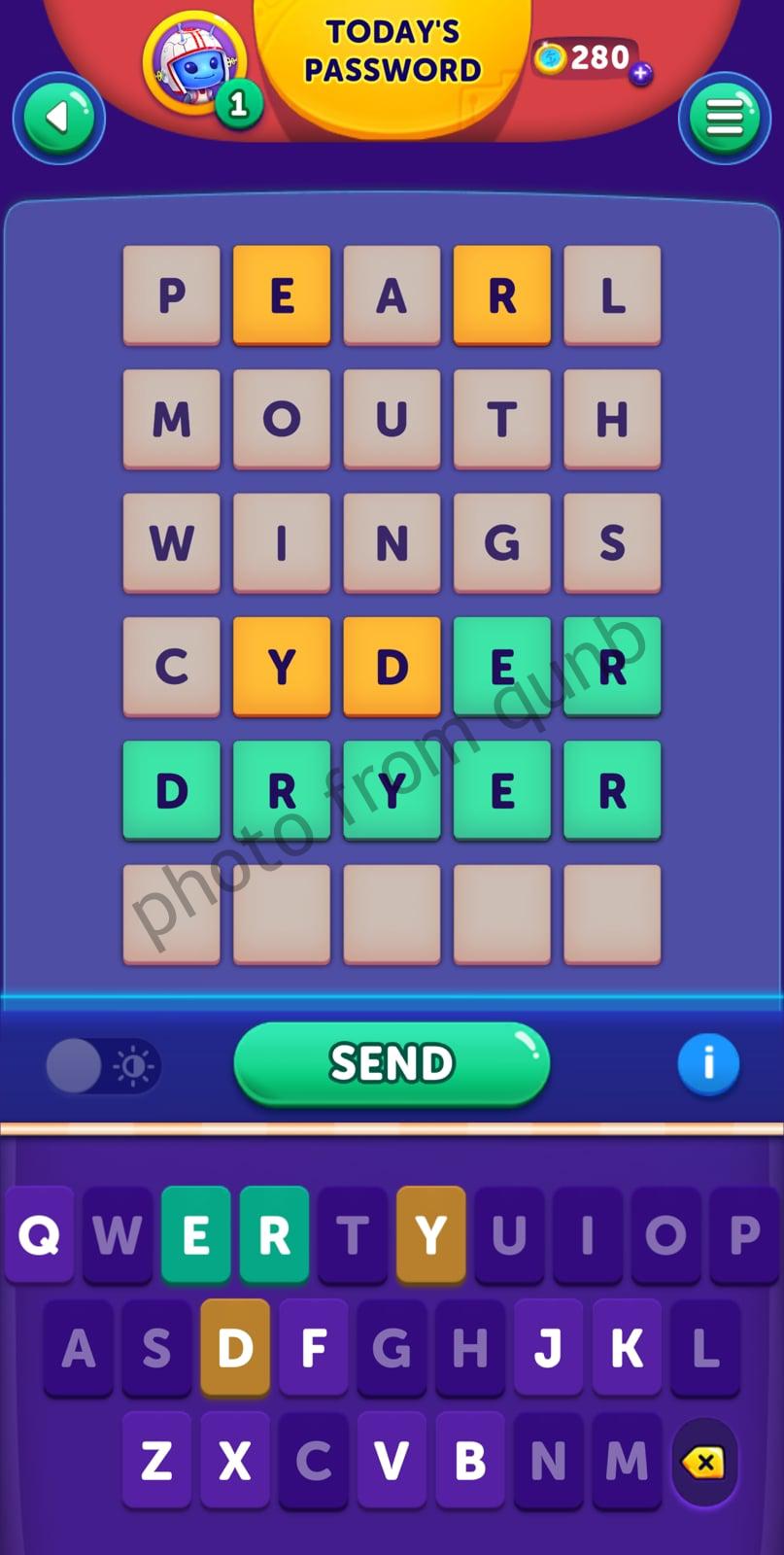Type the letter B

click(470, 1461)
